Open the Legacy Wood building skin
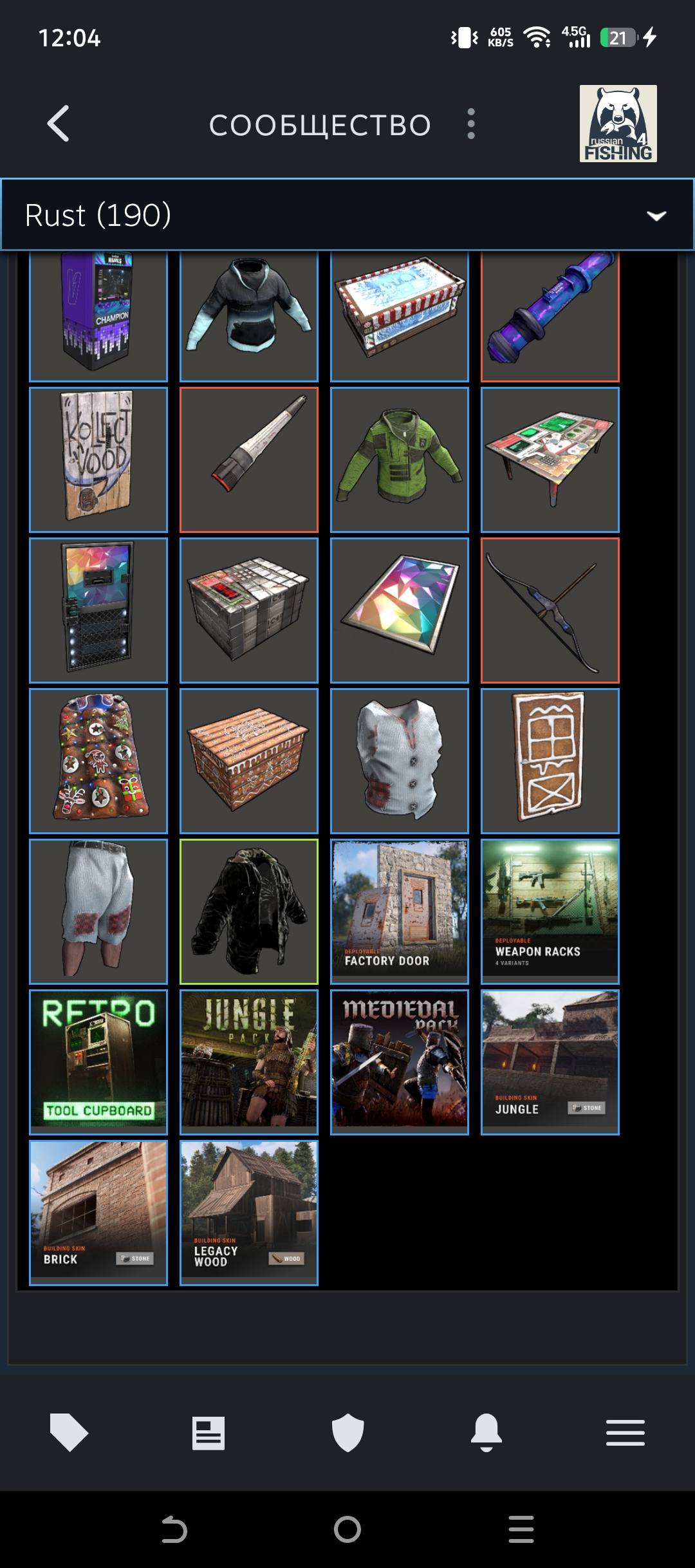 tap(249, 1213)
